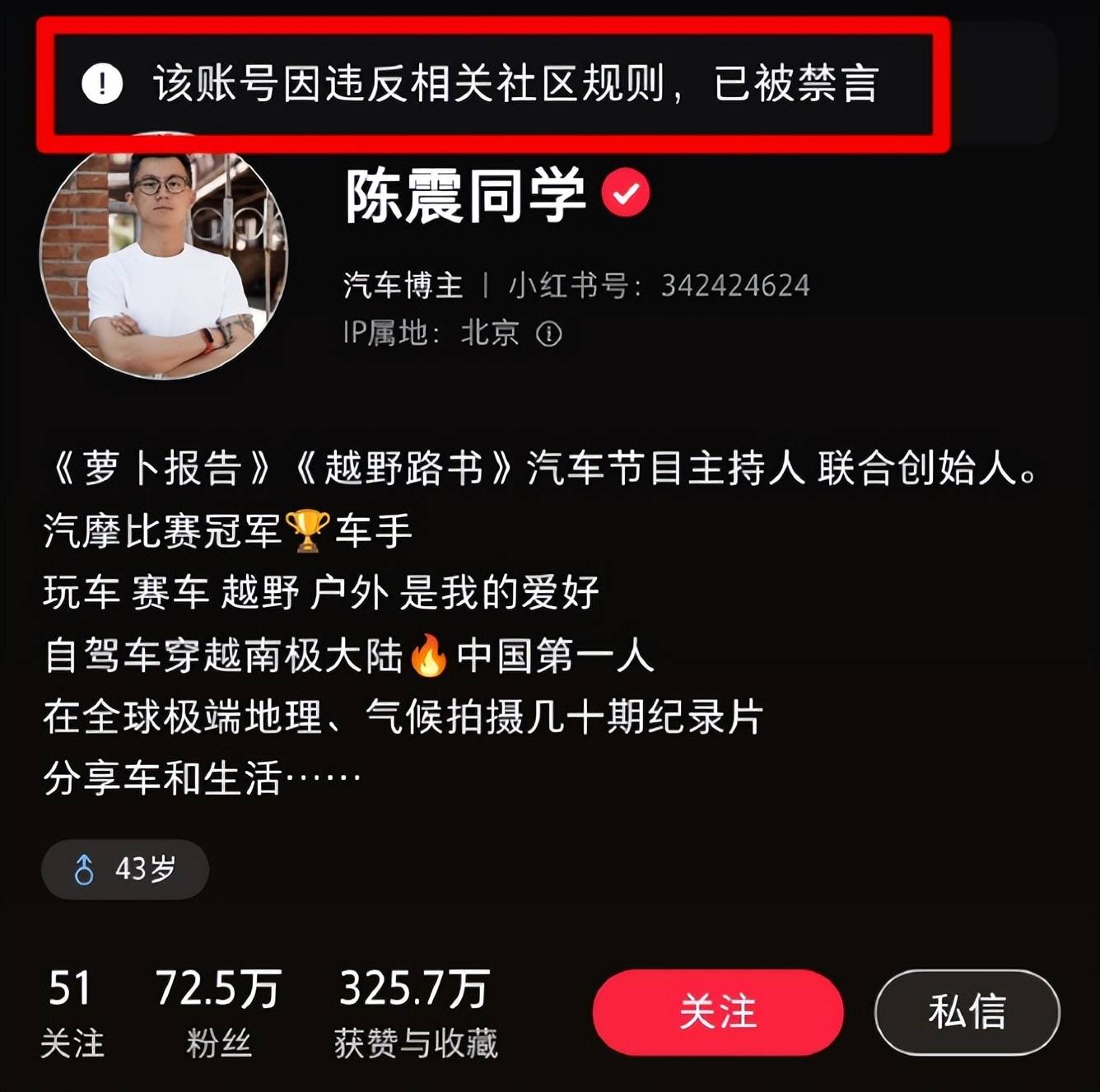Open the 72.5万 粉丝 followers list
Viewport: 1100px width, 1092px height.
point(218,1012)
